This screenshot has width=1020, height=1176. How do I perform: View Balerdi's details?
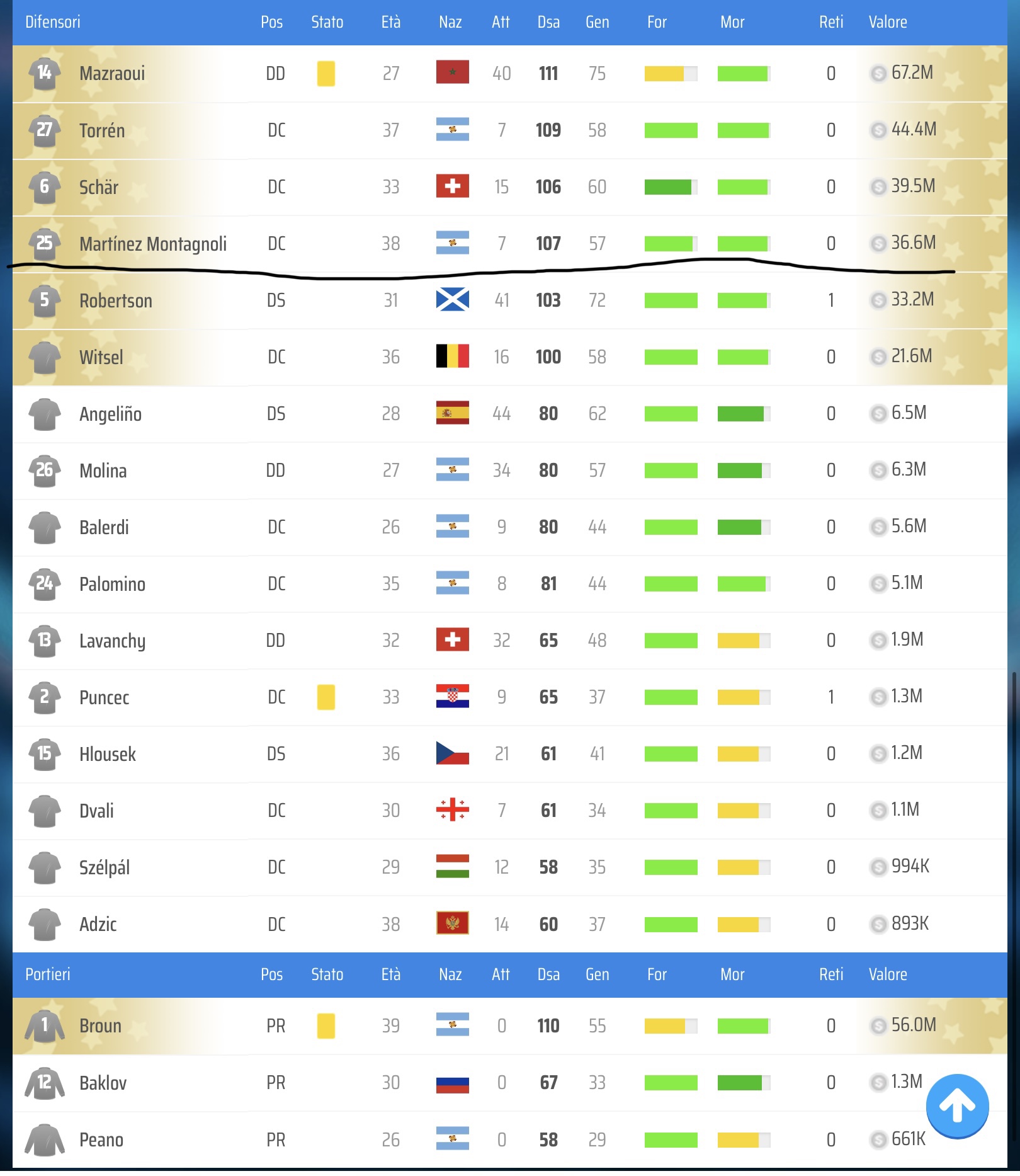(x=104, y=527)
